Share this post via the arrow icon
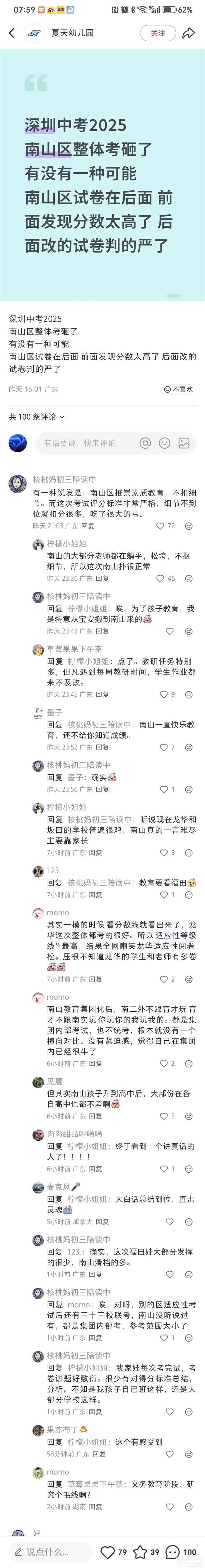The height and width of the screenshot is (1568, 205). 189,33
